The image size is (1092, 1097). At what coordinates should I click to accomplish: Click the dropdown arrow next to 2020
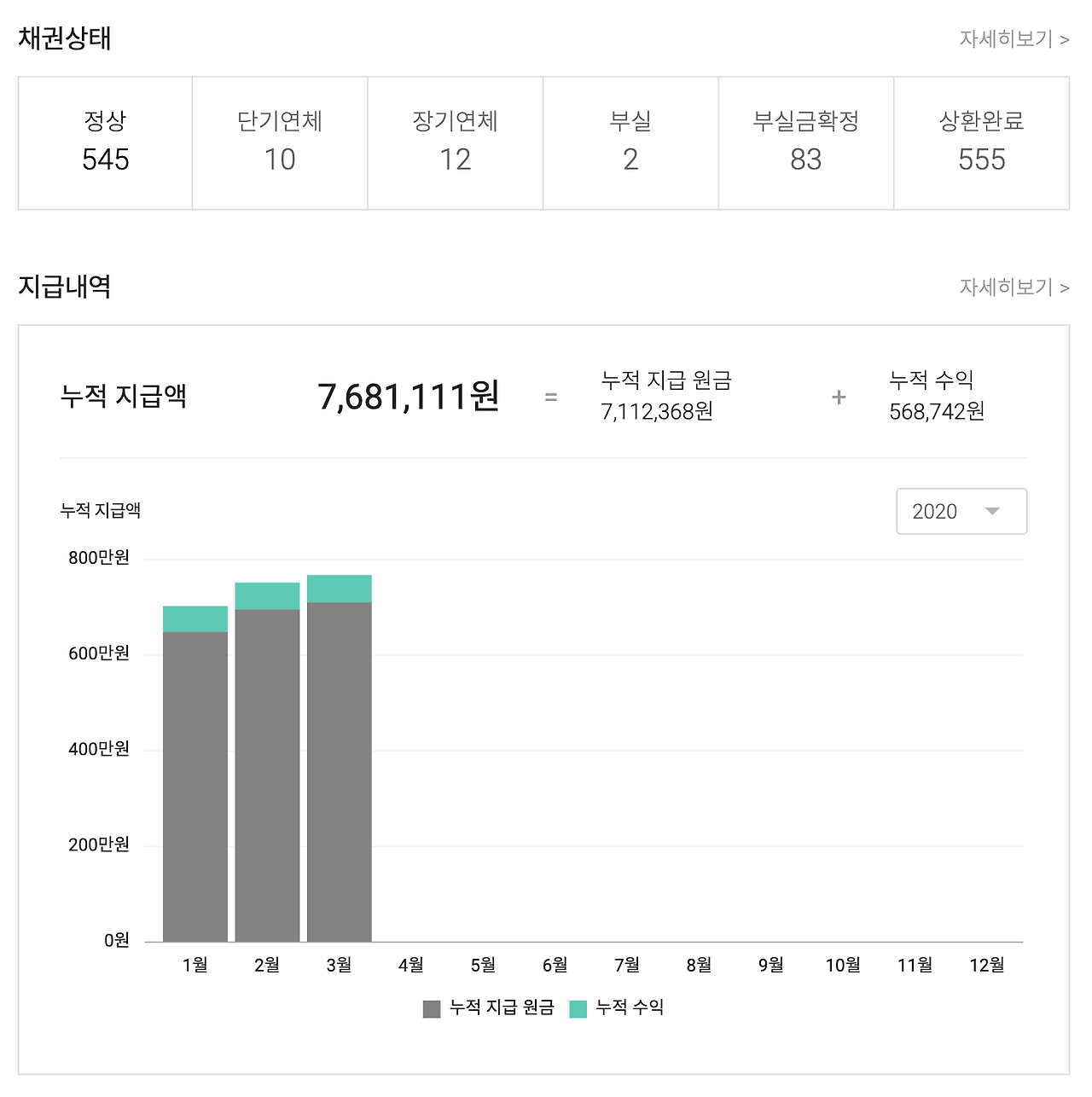[x=992, y=512]
